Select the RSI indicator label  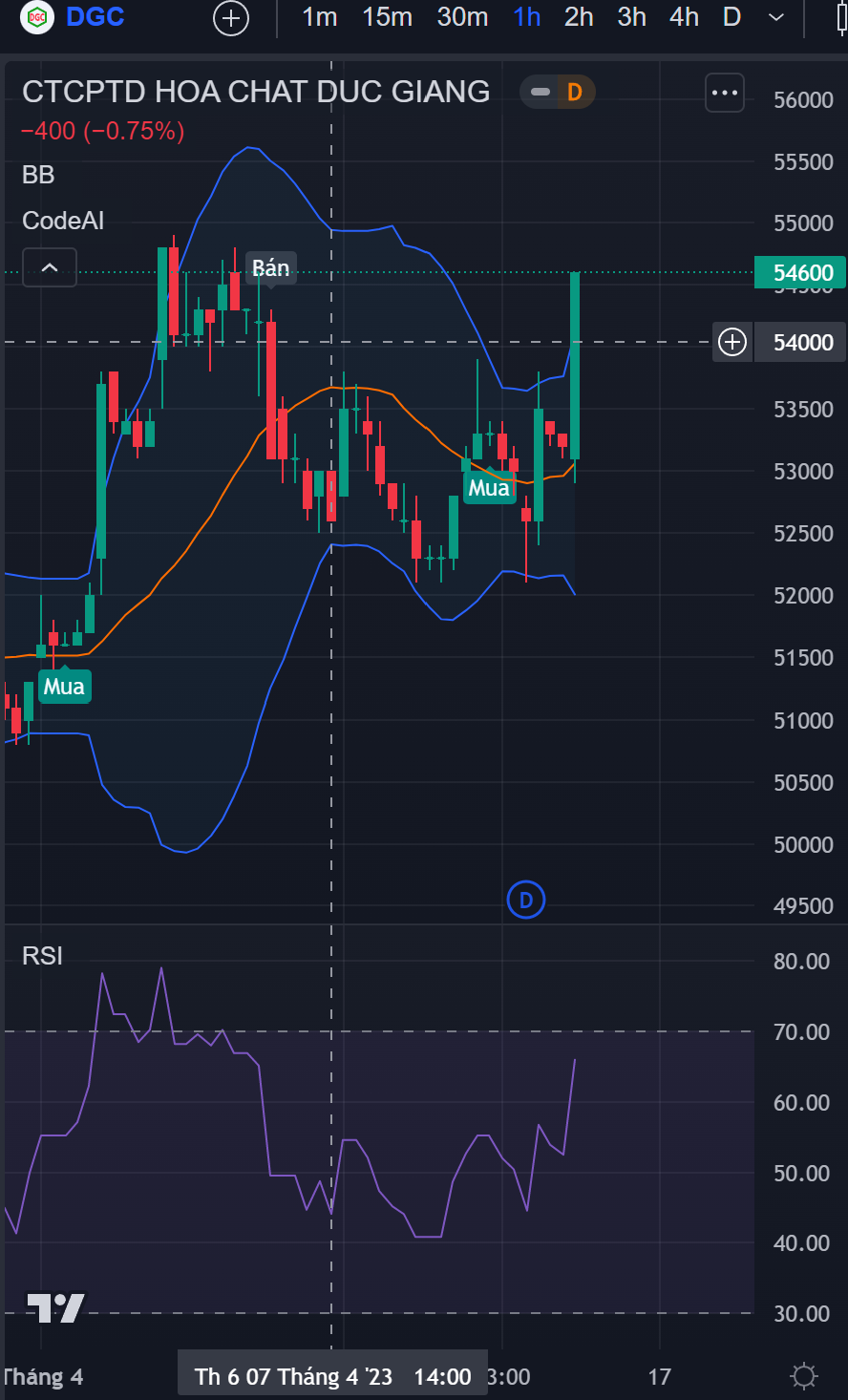click(x=42, y=955)
